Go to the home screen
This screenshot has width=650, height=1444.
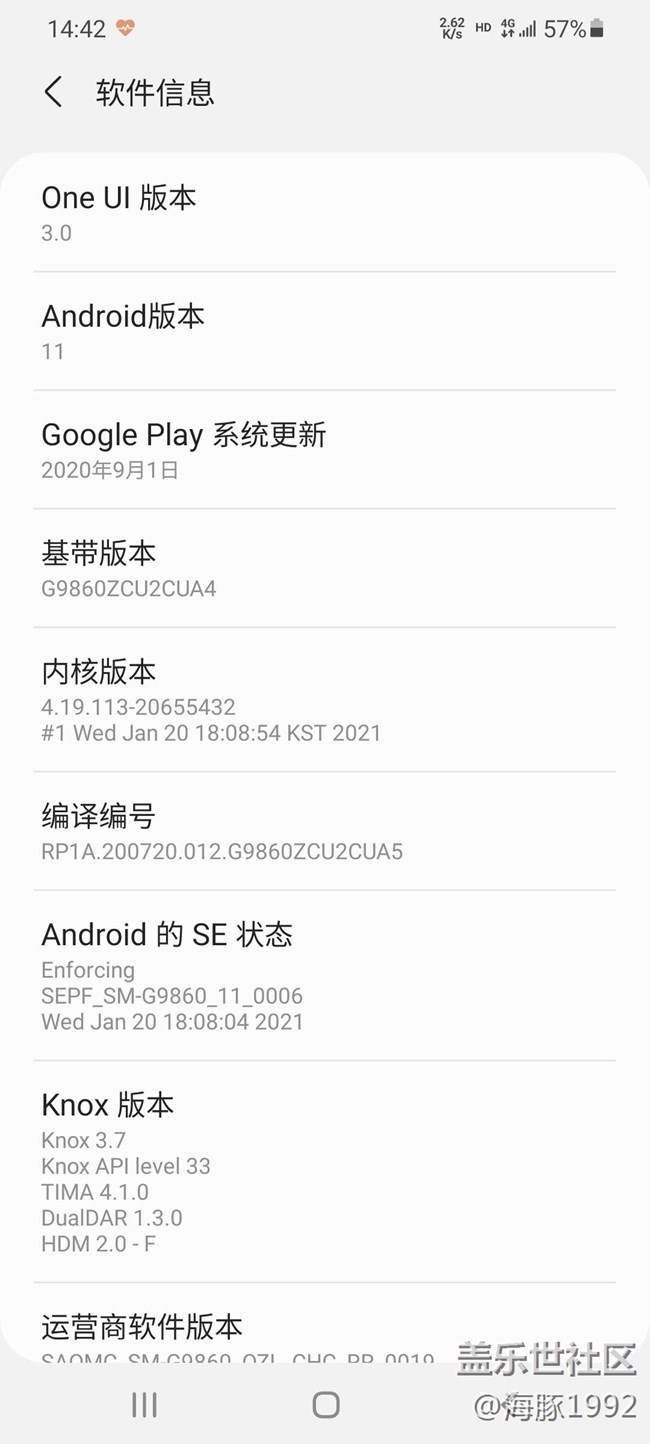(326, 1404)
